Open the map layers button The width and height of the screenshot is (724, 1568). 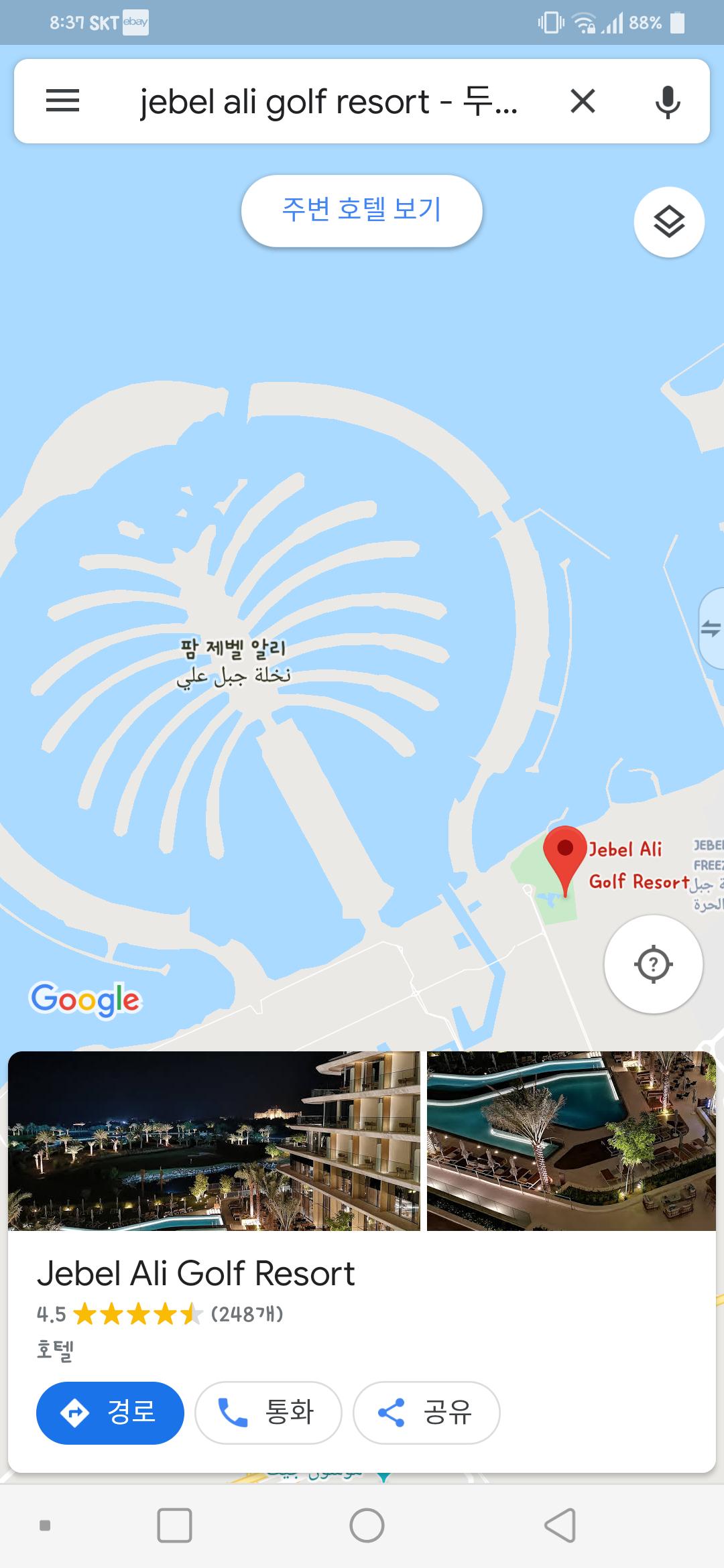click(668, 222)
